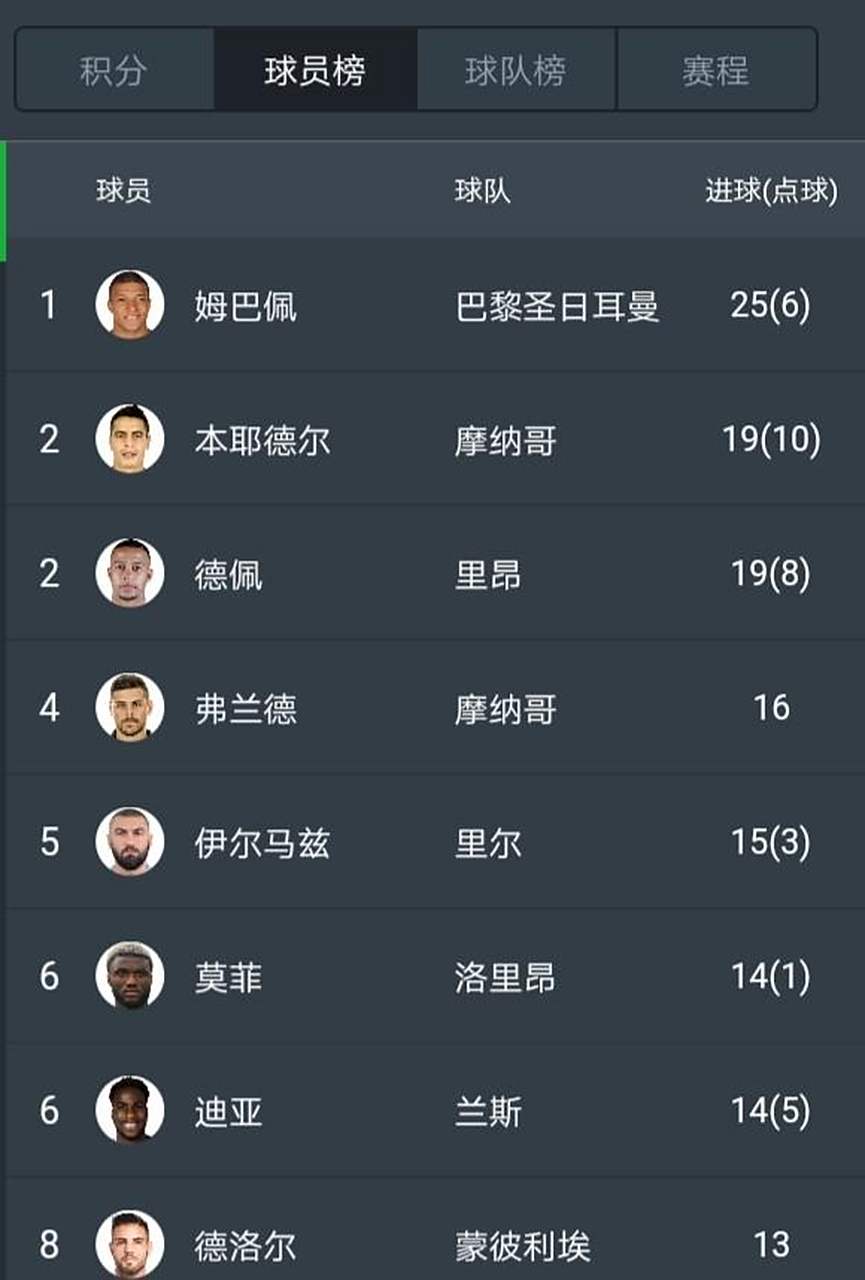Viewport: 865px width, 1280px height.
Task: Open player 弗兰德's row
Action: (x=246, y=708)
